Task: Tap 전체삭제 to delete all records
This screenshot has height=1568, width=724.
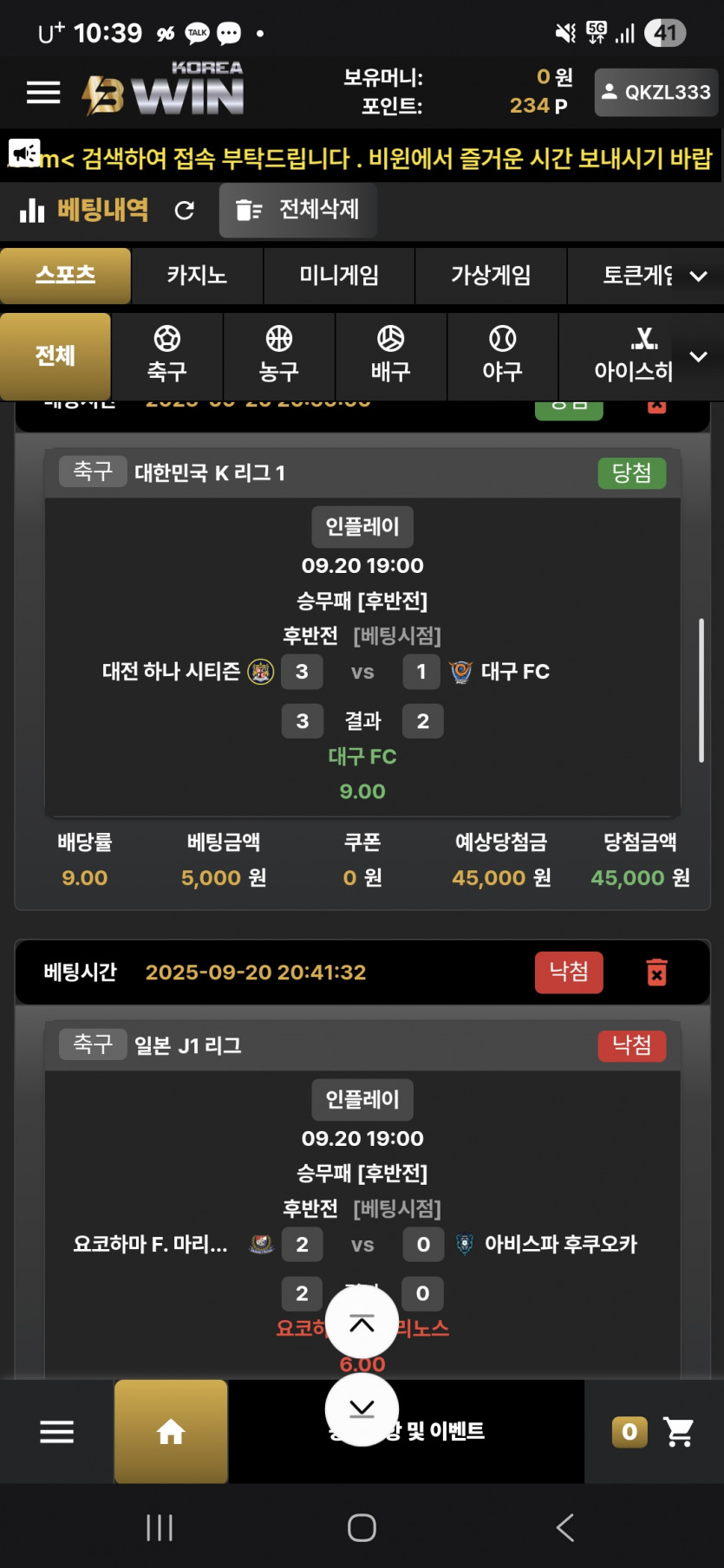Action: click(x=297, y=210)
